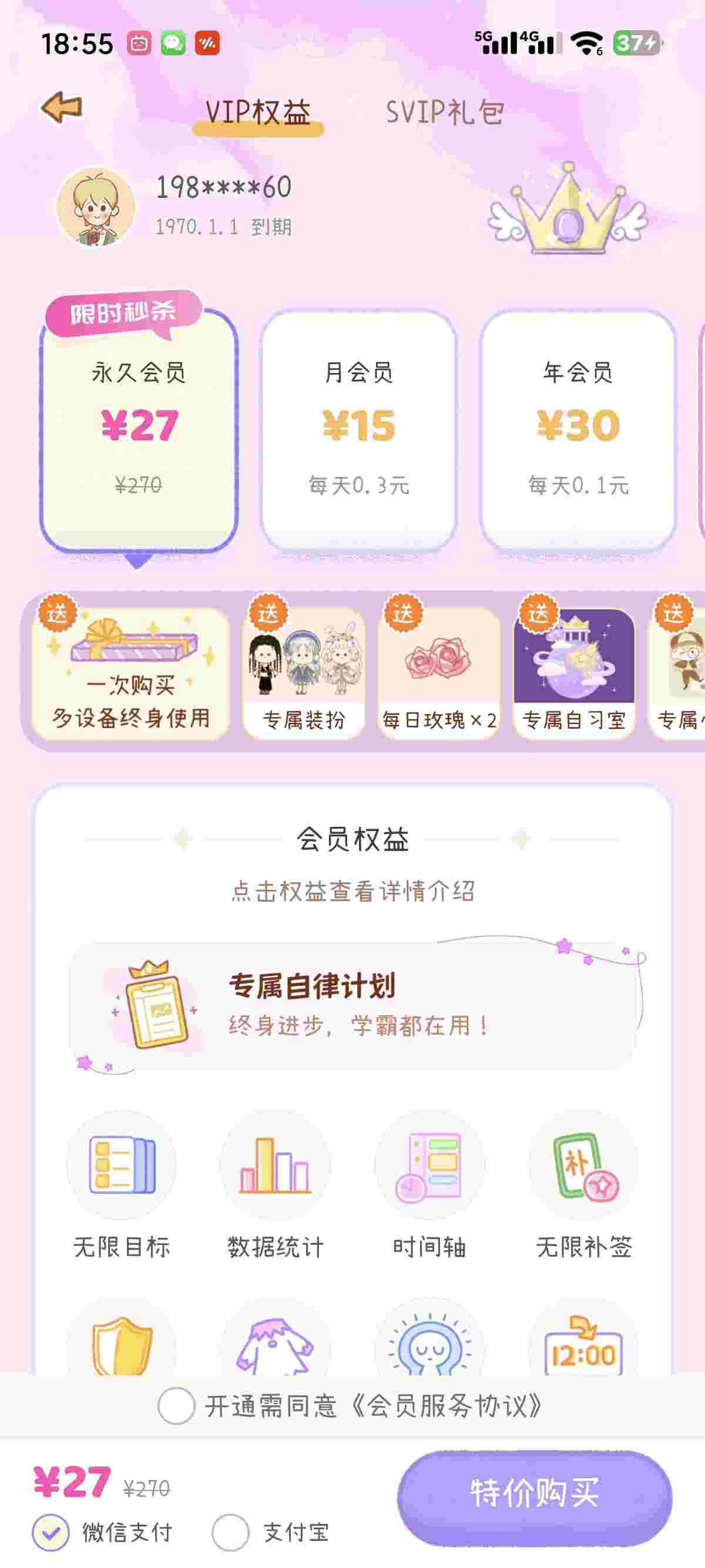The height and width of the screenshot is (1568, 705).
Task: Open the 专属自律计划 banner
Action: (x=353, y=1007)
